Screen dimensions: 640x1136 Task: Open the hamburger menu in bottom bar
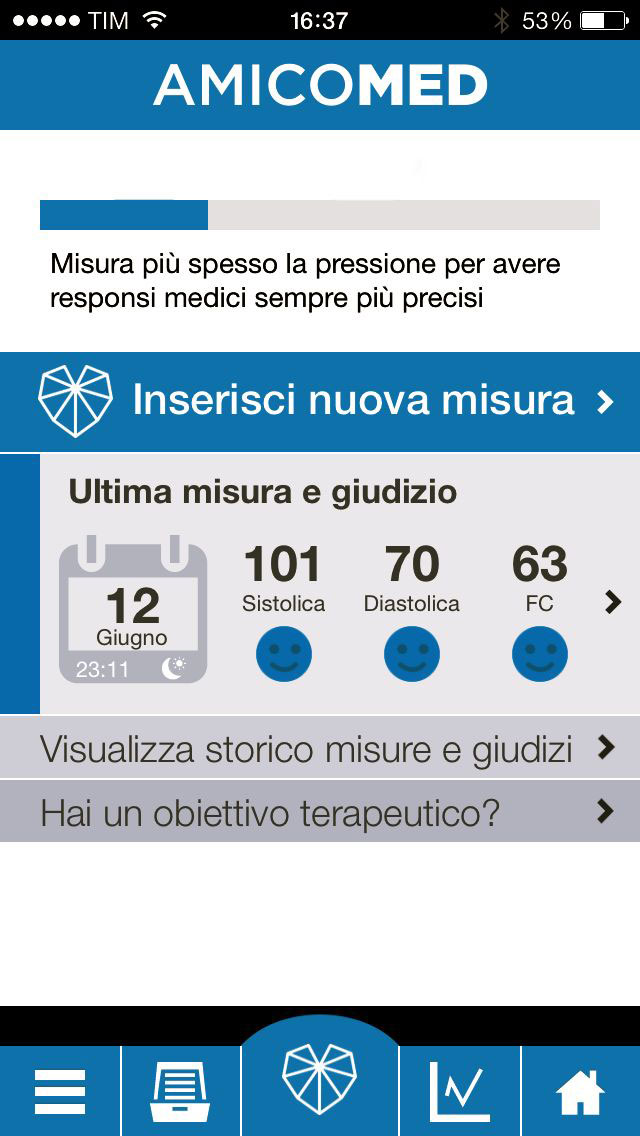point(59,1091)
